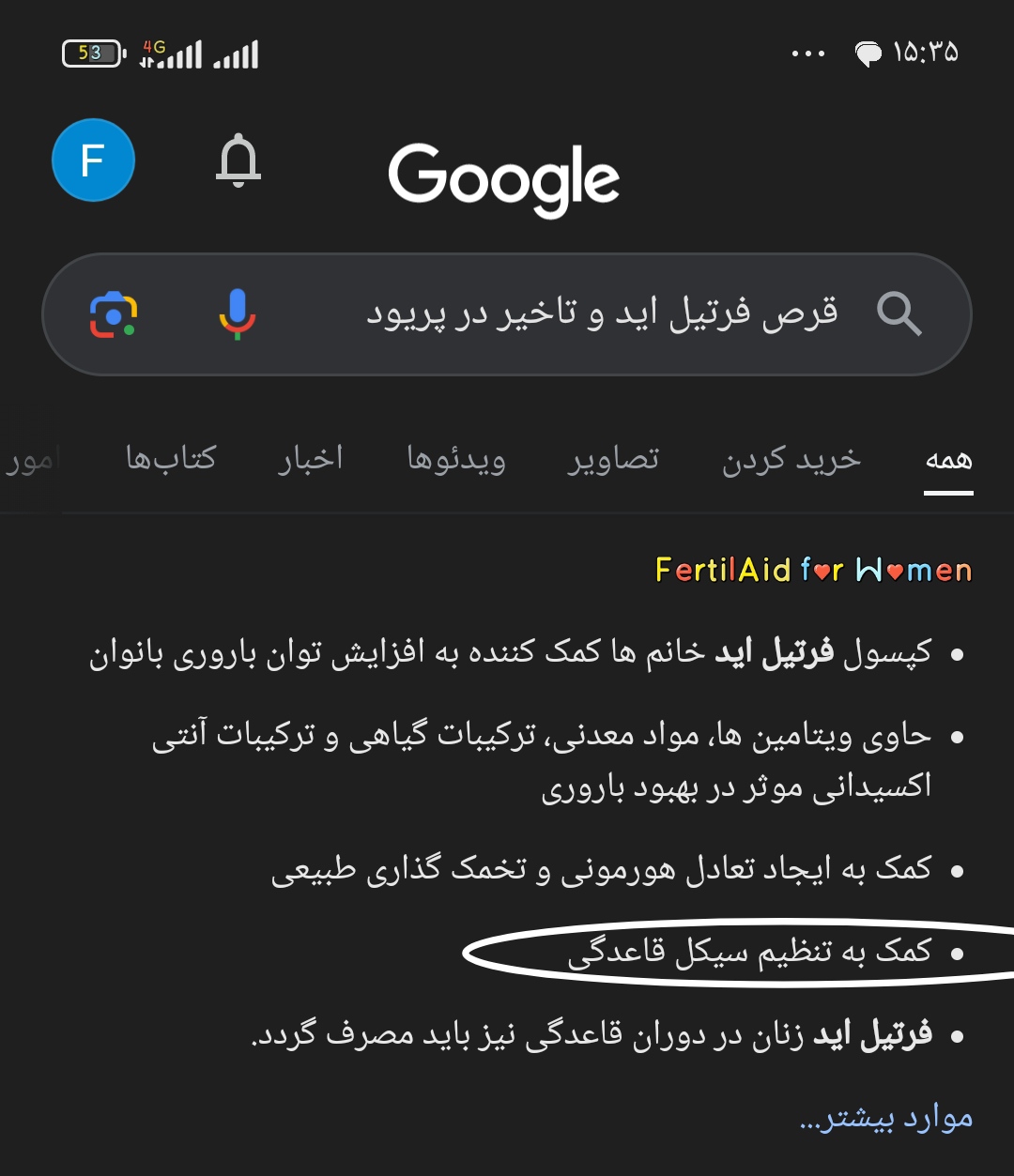This screenshot has height=1176, width=1014.
Task: Start voice search with the microphone
Action: (237, 314)
